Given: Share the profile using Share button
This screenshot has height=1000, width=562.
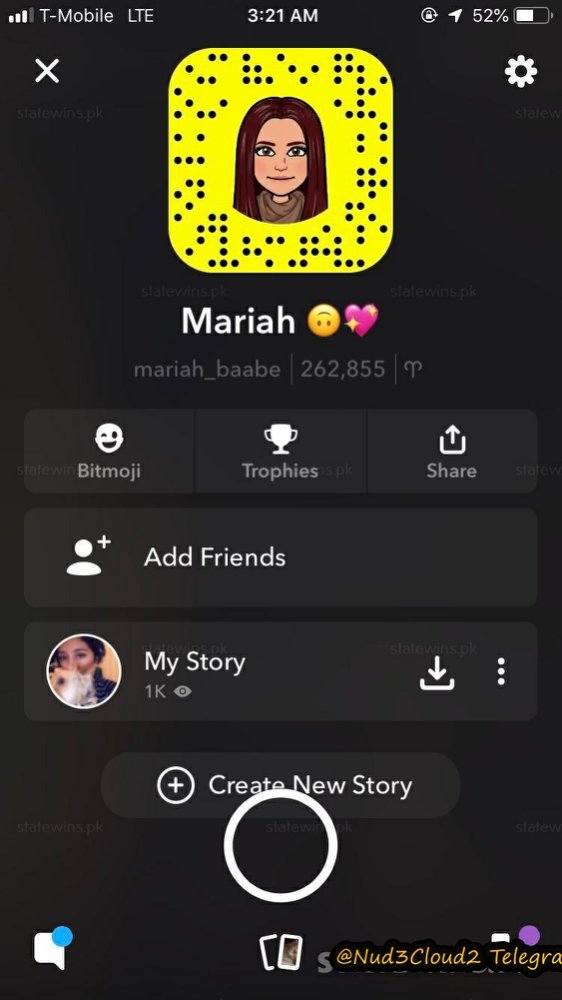Looking at the screenshot, I should (x=452, y=451).
